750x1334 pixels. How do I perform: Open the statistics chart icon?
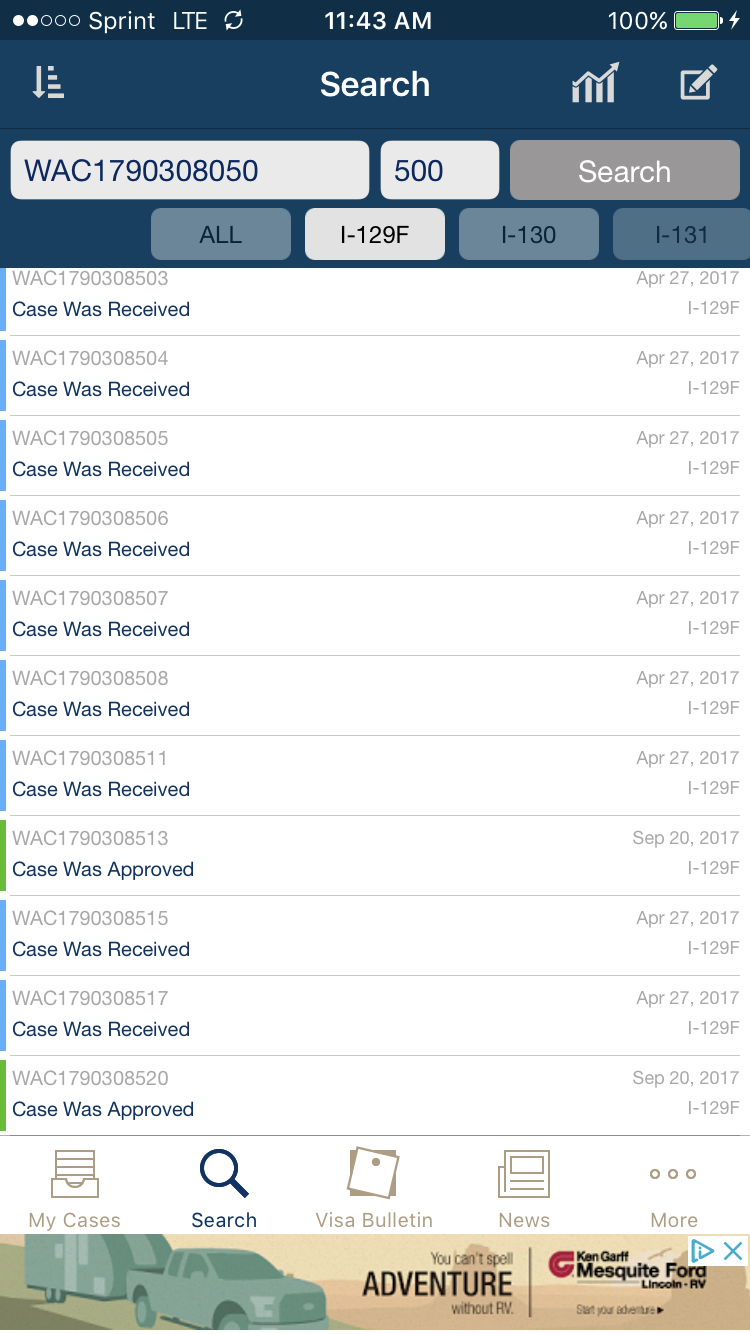click(595, 83)
